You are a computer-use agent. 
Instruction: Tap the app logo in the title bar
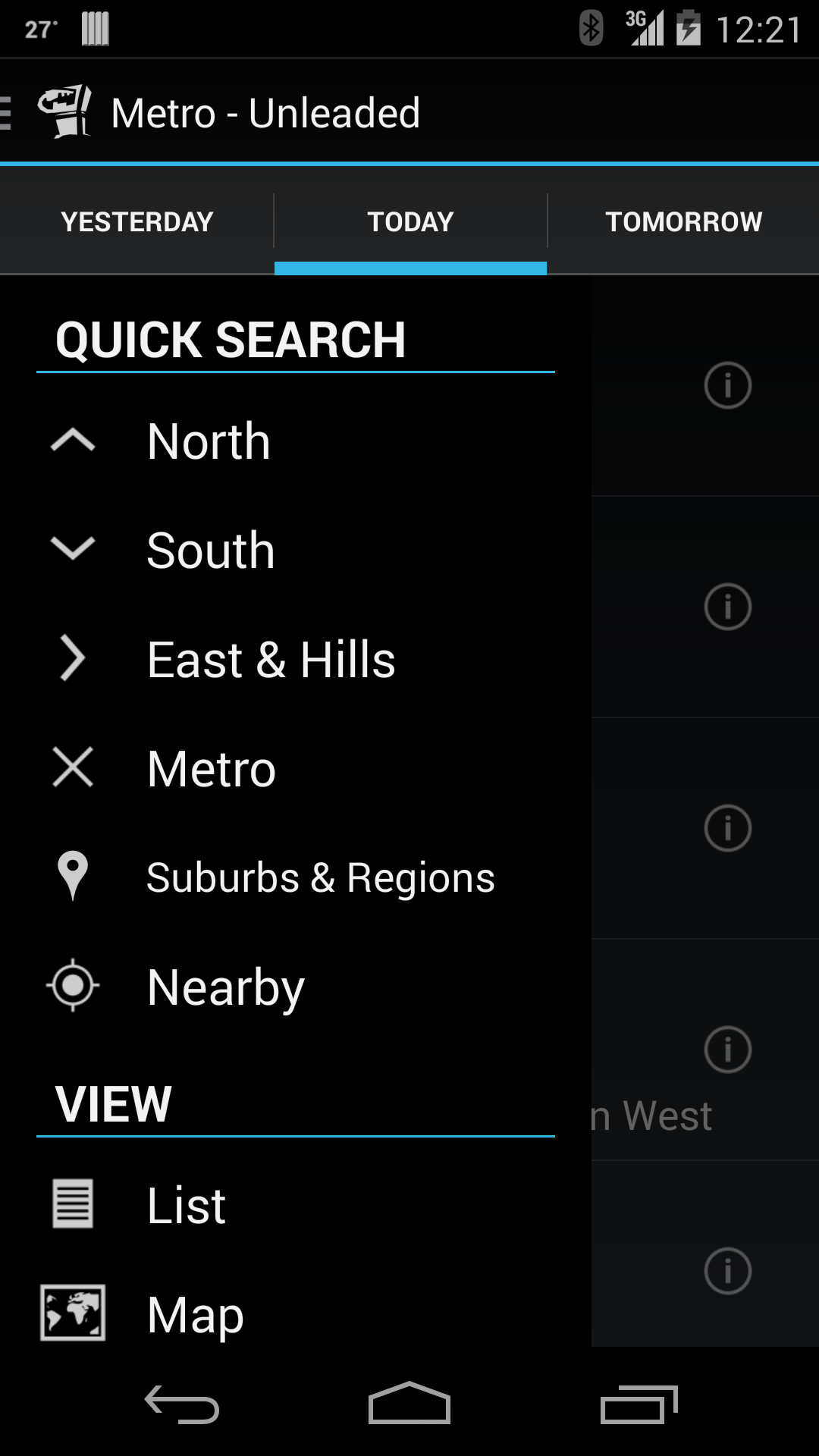64,111
